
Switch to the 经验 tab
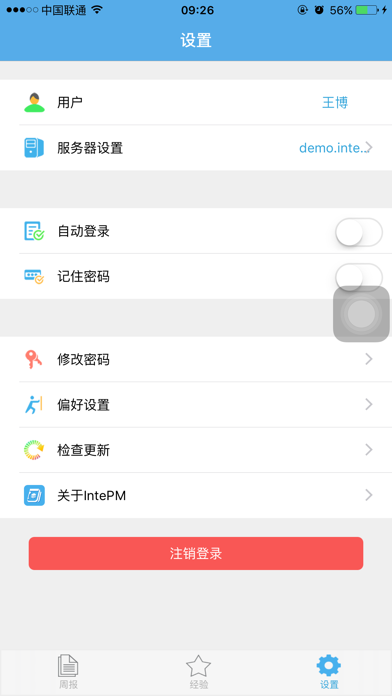[198, 672]
